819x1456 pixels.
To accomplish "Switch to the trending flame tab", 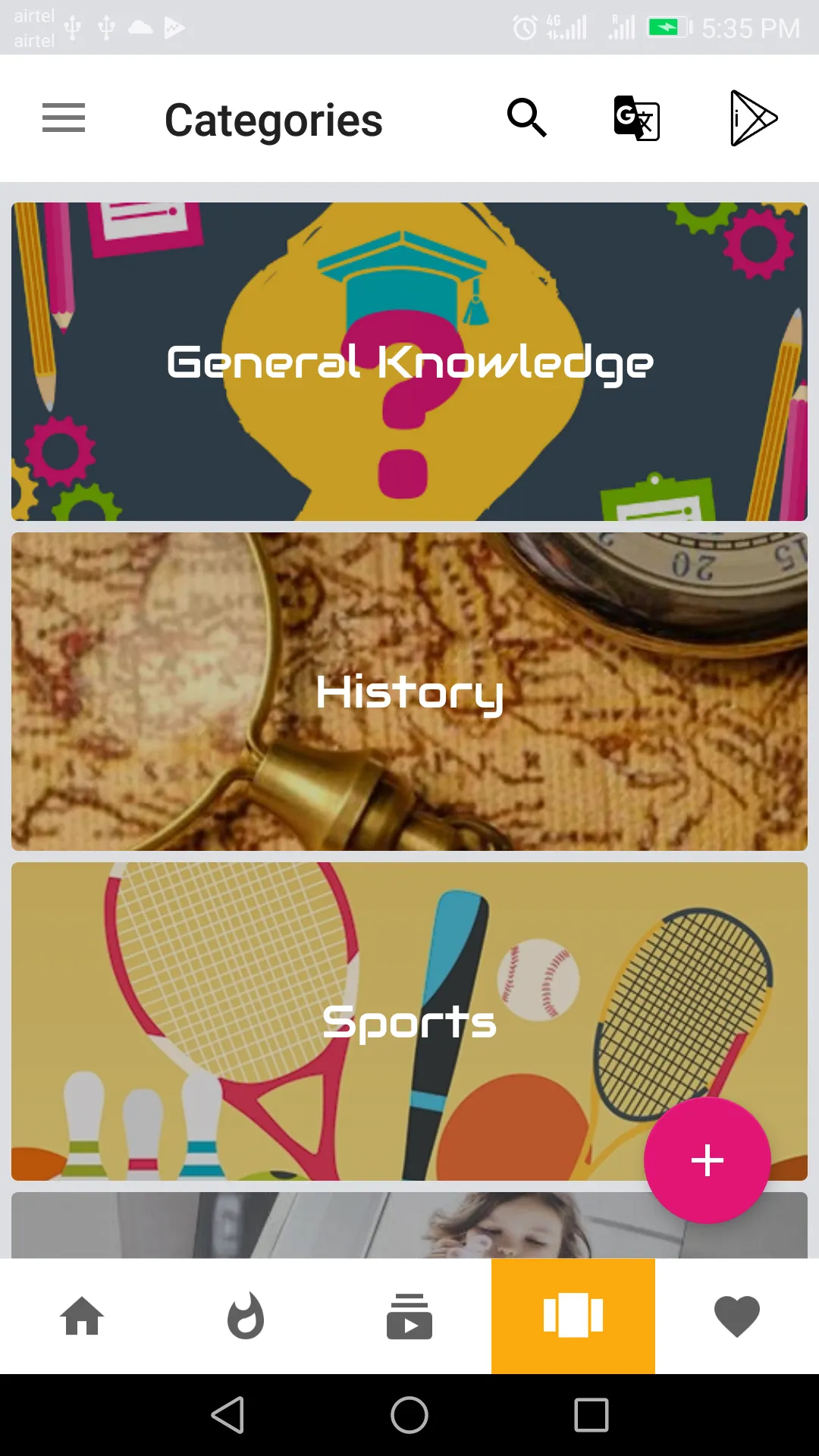I will point(246,1316).
